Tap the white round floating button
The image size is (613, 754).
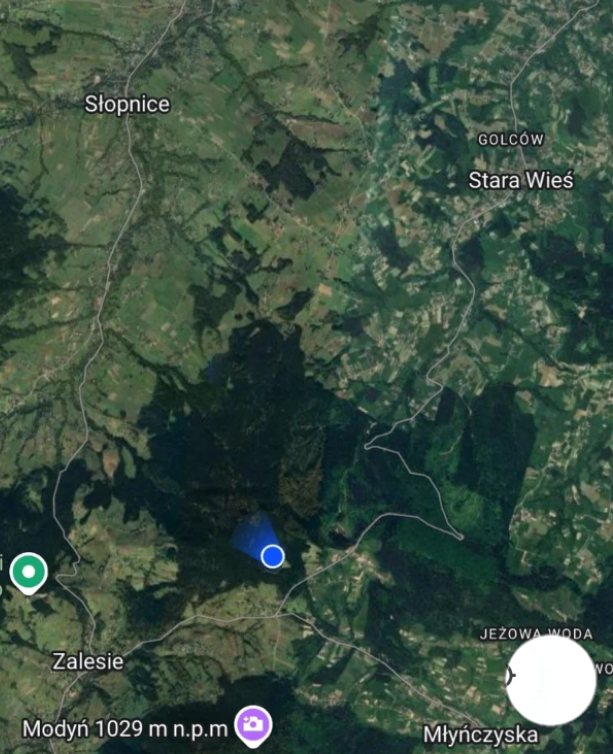tap(551, 681)
